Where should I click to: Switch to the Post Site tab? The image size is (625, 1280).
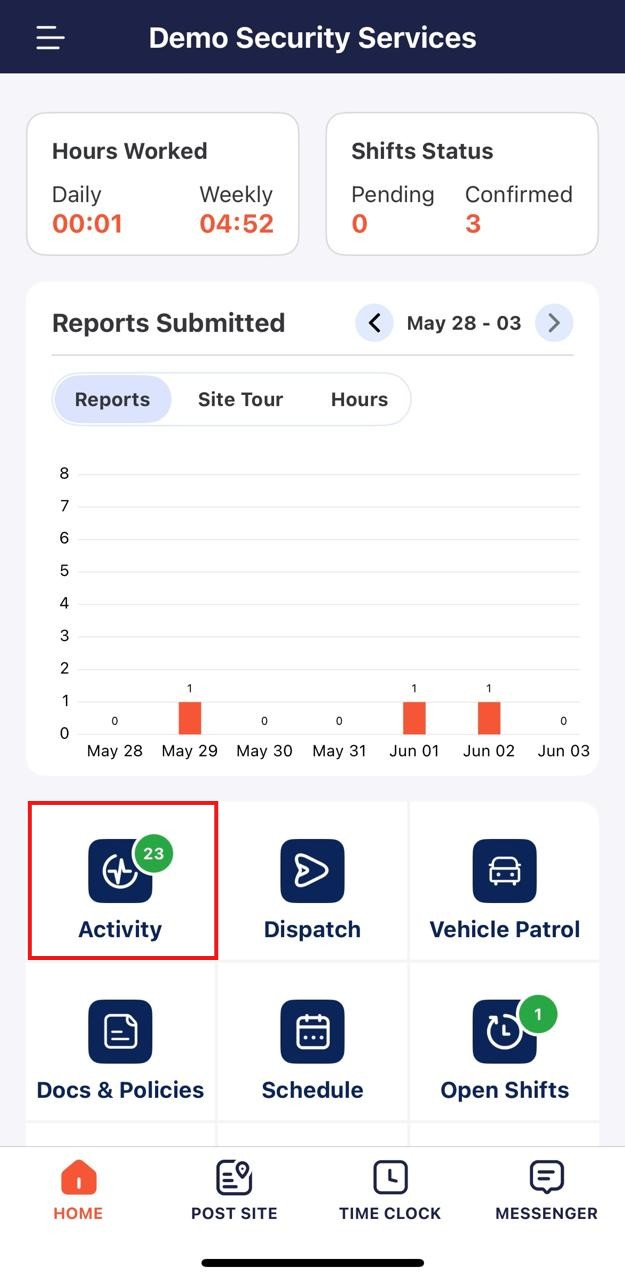234,1192
